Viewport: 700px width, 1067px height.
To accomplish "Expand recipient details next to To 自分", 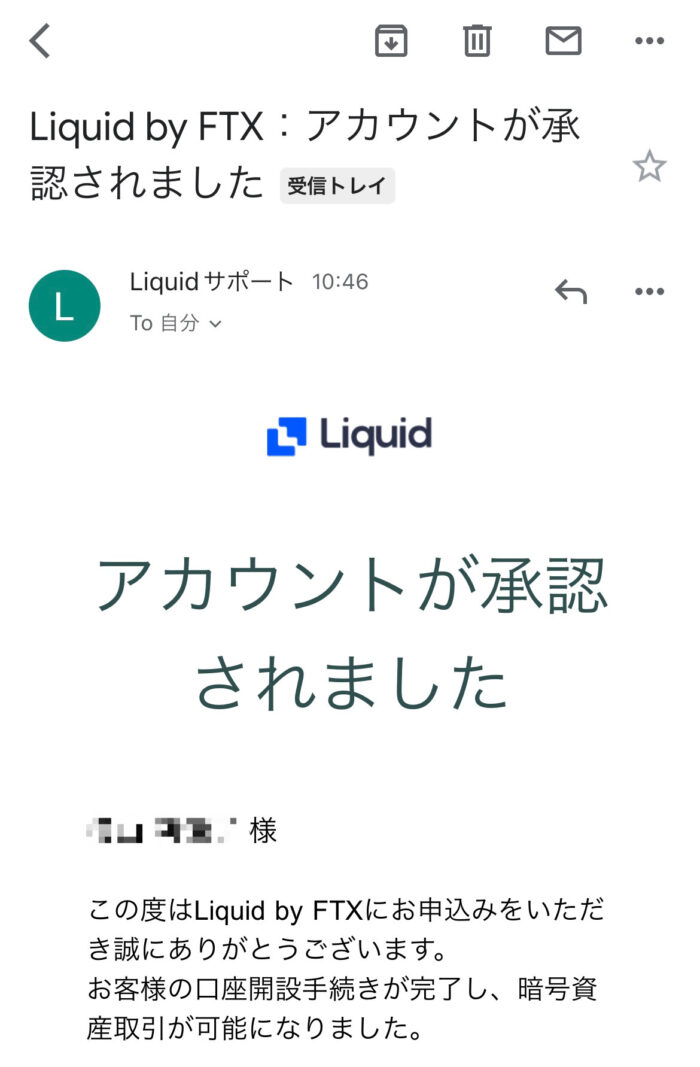I will (x=215, y=324).
